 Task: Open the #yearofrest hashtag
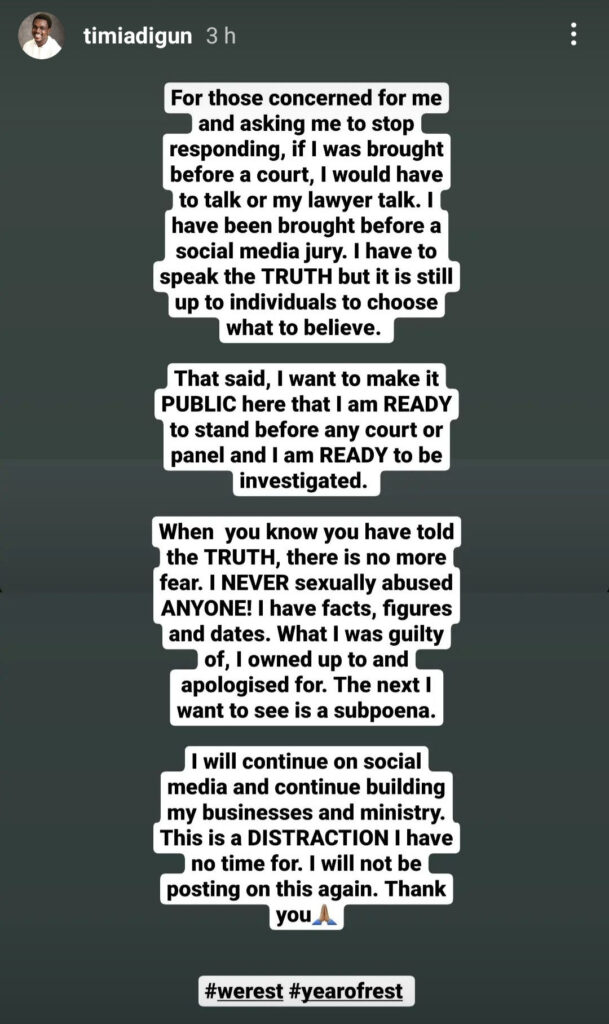click(346, 991)
